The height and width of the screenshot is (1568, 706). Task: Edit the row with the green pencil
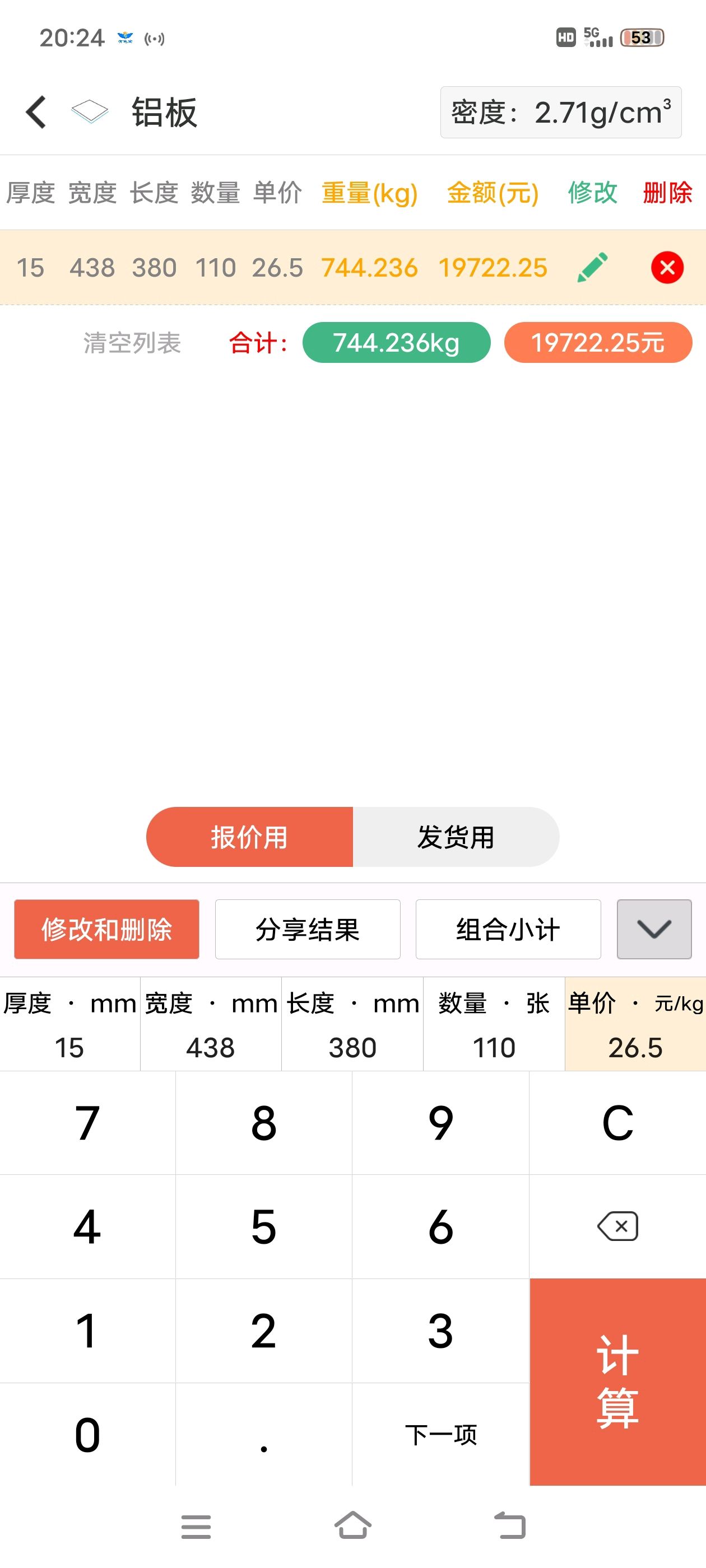tap(592, 267)
